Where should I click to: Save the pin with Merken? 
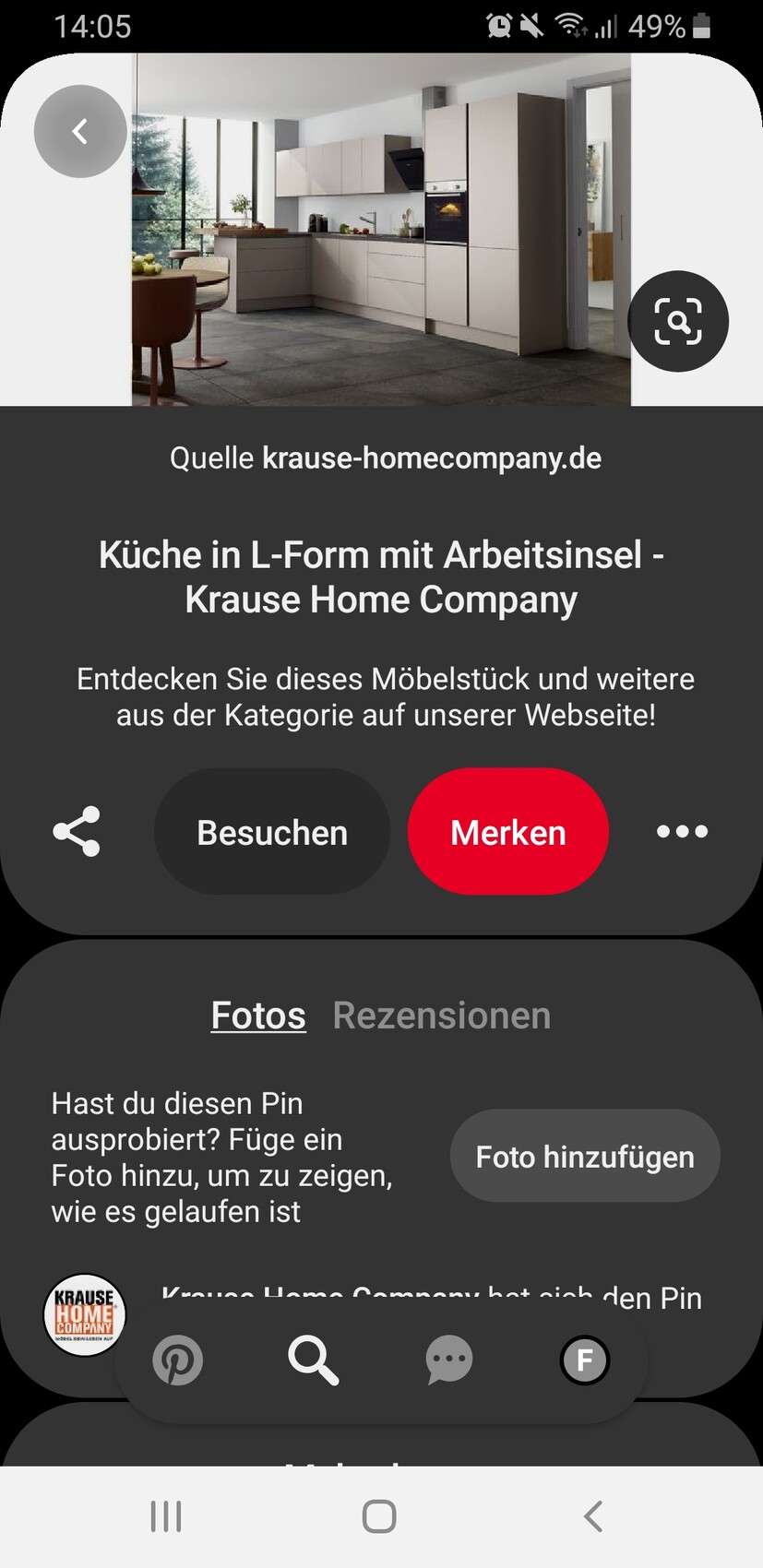pyautogui.click(x=508, y=832)
